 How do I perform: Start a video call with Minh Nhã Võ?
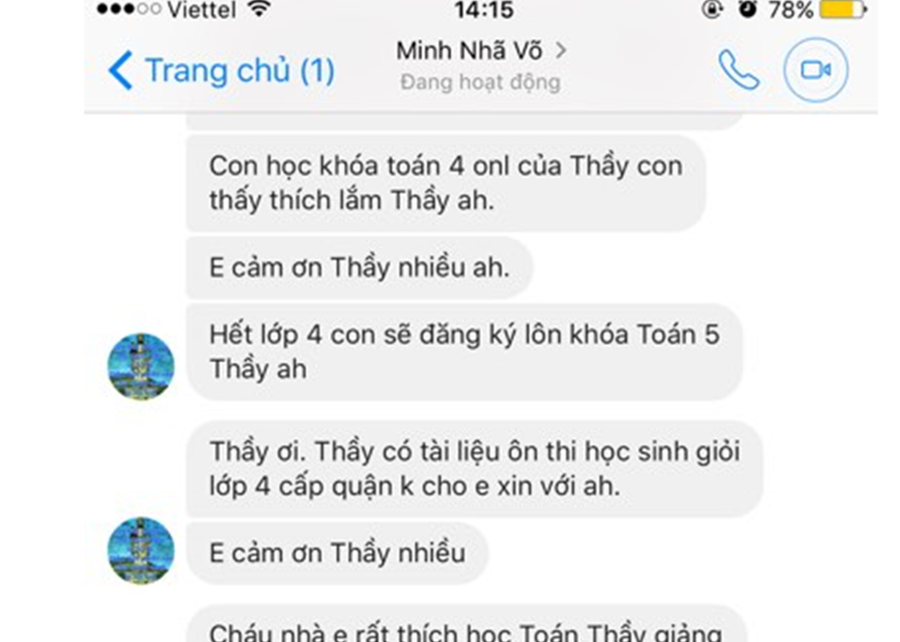815,70
